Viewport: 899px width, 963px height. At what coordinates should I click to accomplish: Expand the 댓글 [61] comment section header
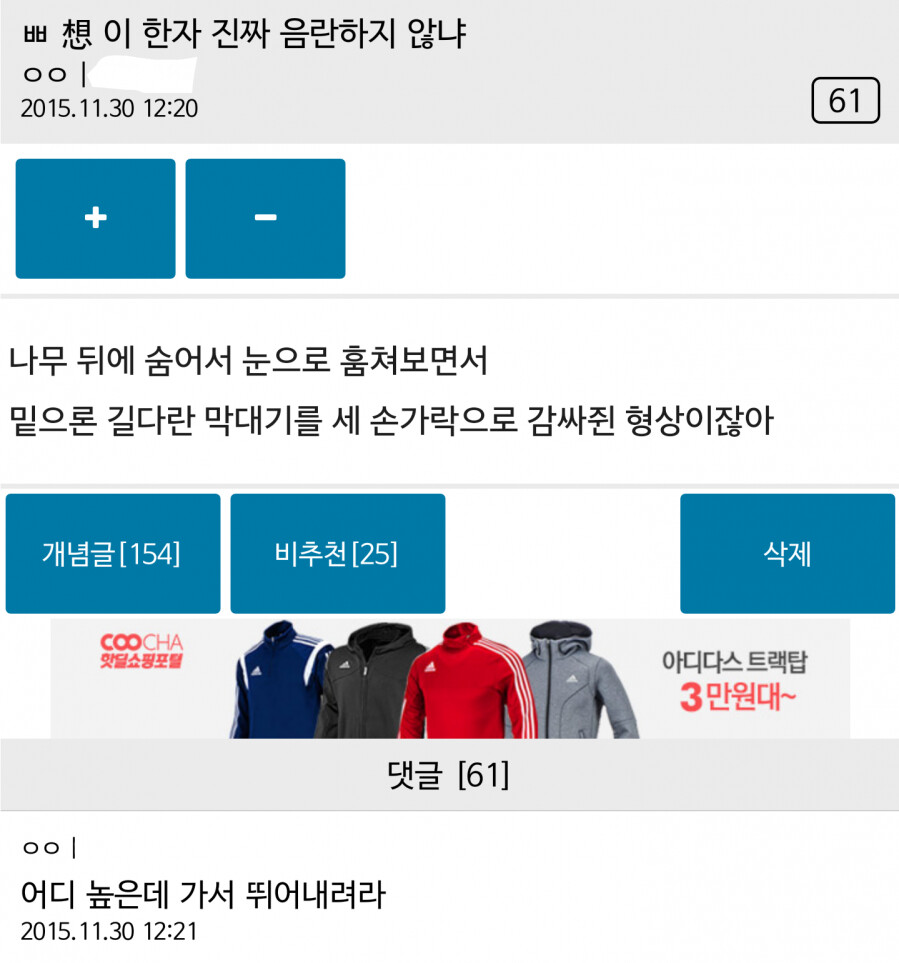pyautogui.click(x=449, y=774)
